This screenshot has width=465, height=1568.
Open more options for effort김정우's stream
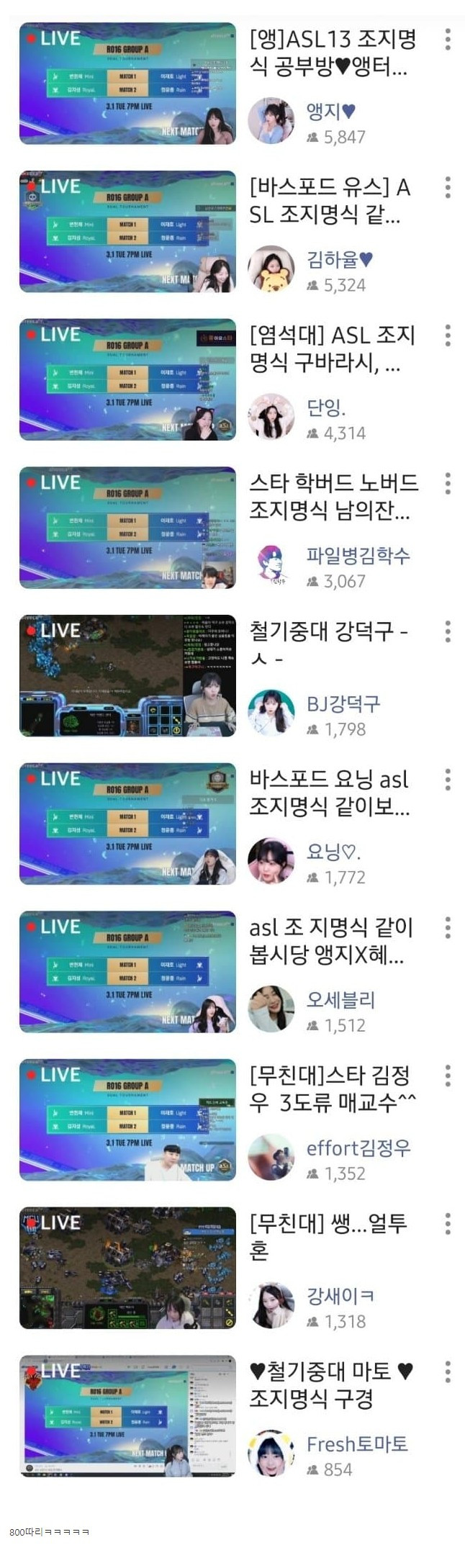[x=448, y=1076]
